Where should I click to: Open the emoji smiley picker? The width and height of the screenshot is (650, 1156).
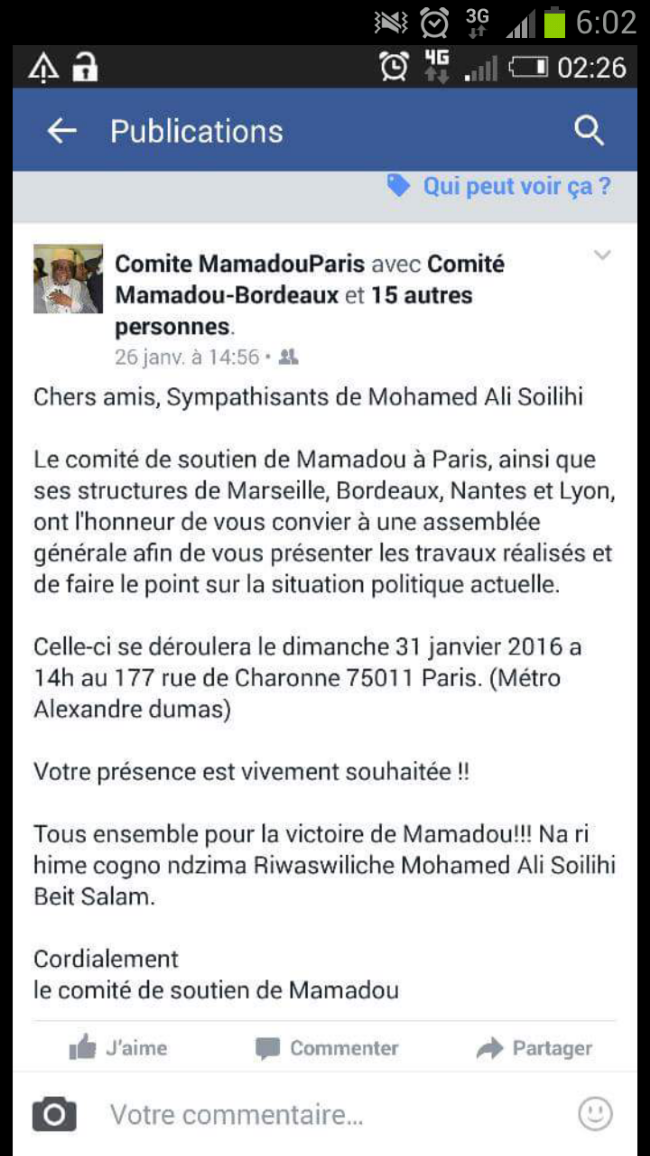point(595,1113)
